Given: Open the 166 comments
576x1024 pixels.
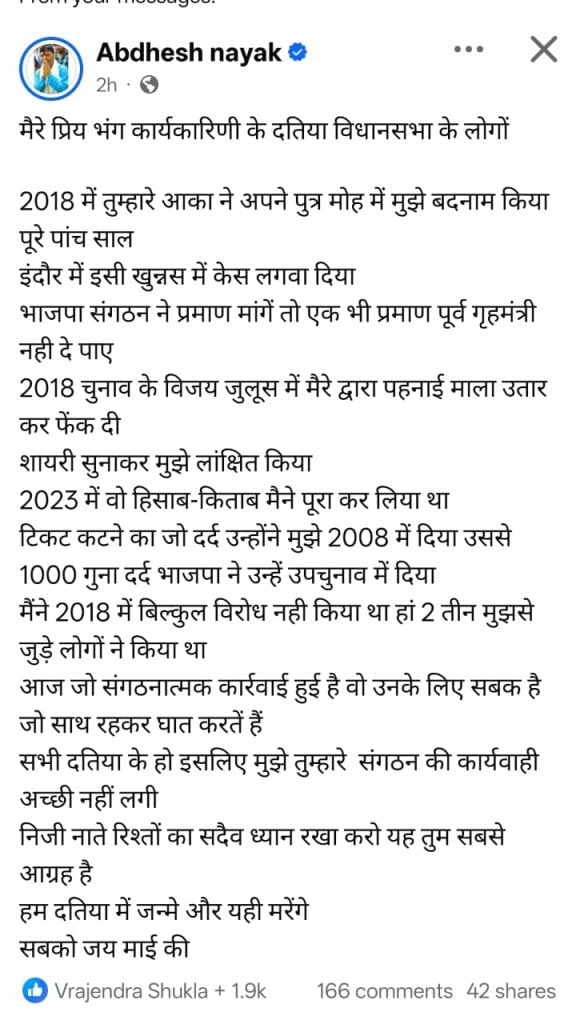Looking at the screenshot, I should pyautogui.click(x=384, y=991).
